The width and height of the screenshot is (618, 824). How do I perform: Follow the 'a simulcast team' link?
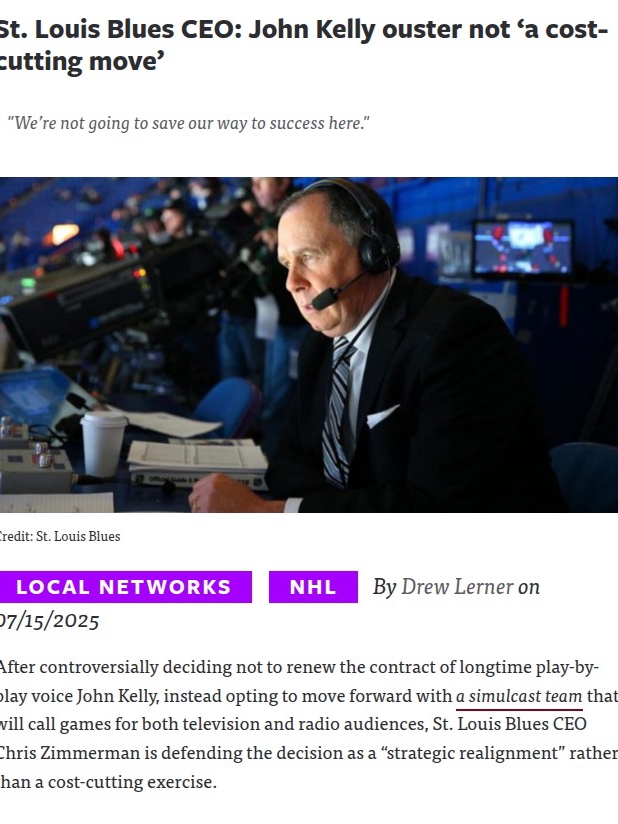click(x=519, y=696)
